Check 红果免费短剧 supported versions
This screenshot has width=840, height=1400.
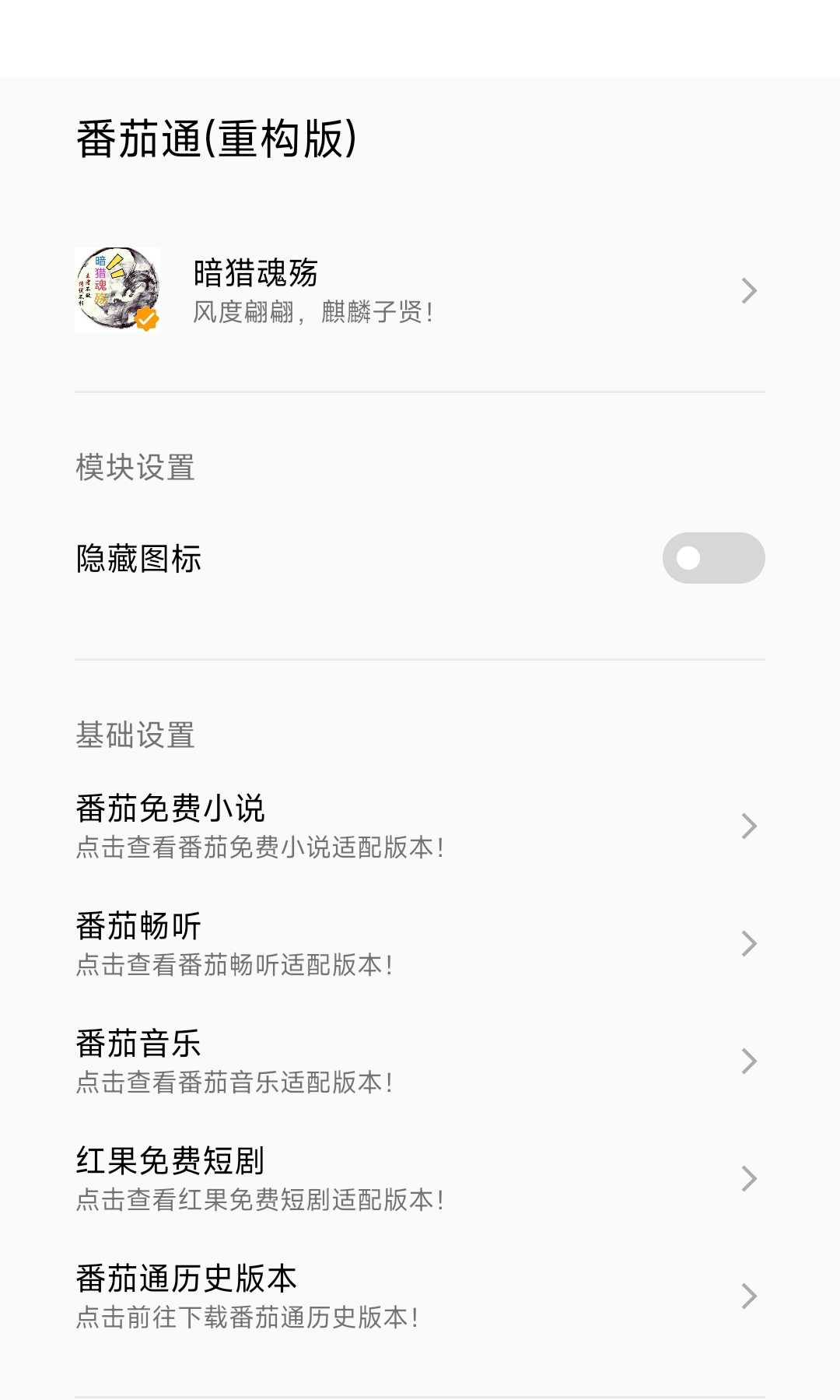(420, 1178)
